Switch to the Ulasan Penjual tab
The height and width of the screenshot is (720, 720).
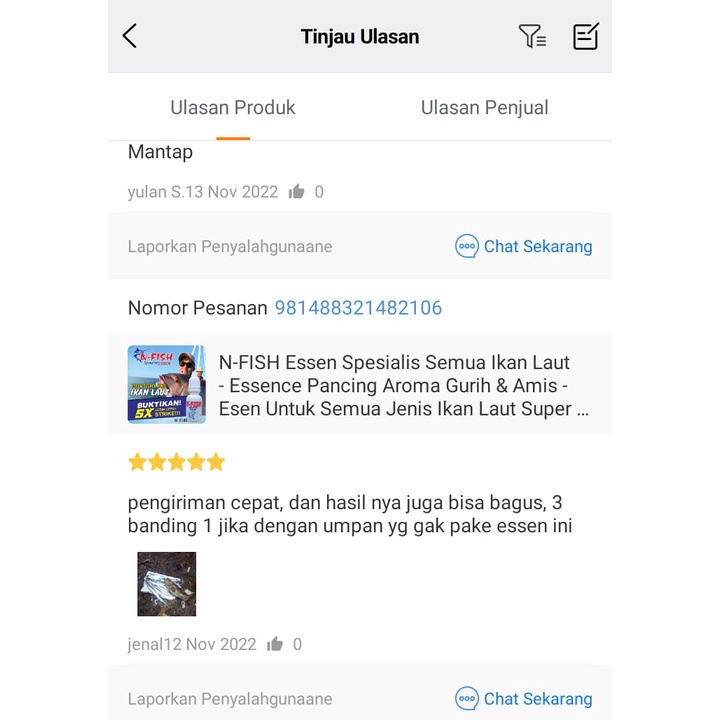(484, 108)
